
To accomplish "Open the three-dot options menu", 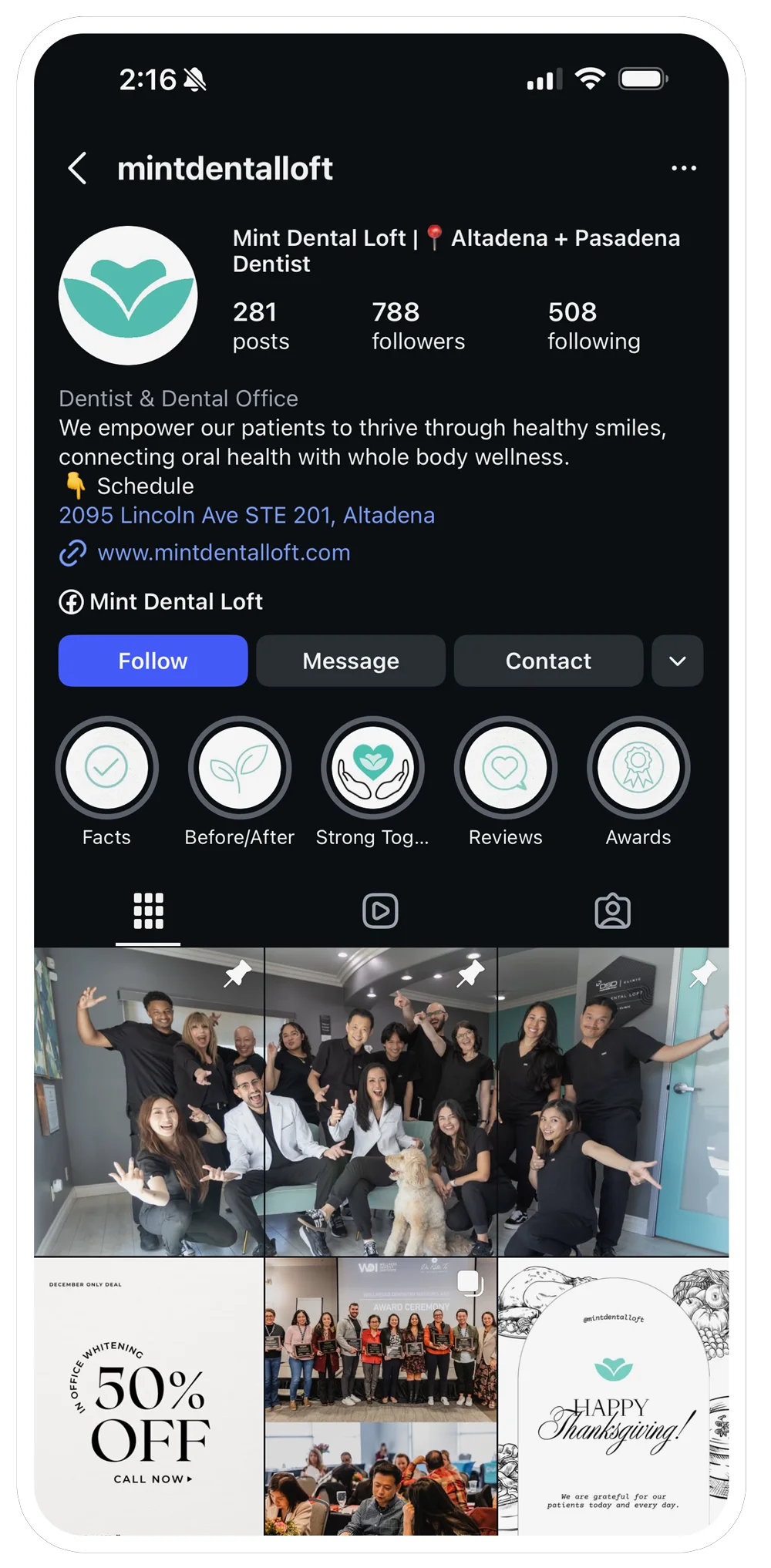I will [683, 168].
